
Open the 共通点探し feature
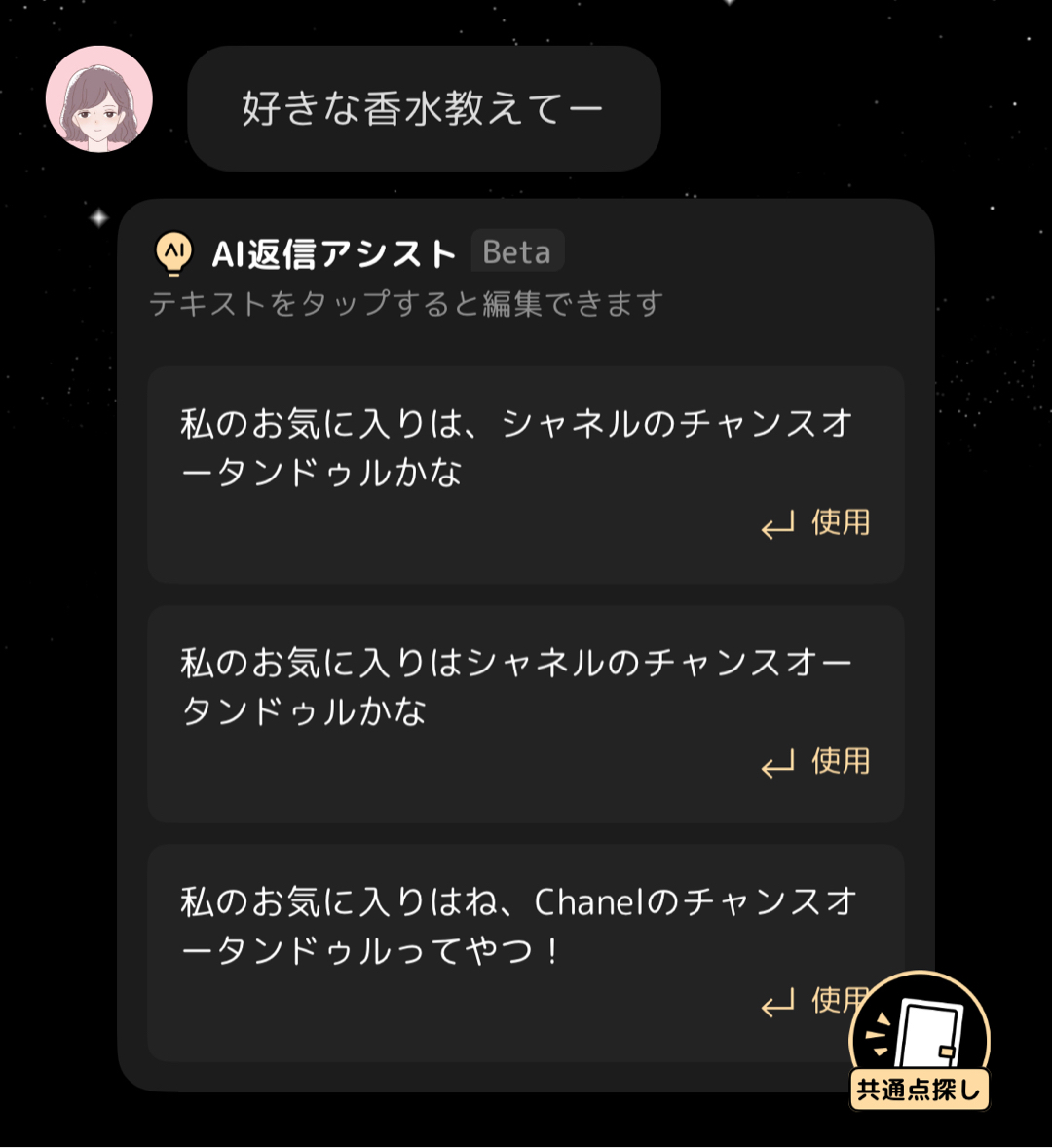pos(920,1043)
